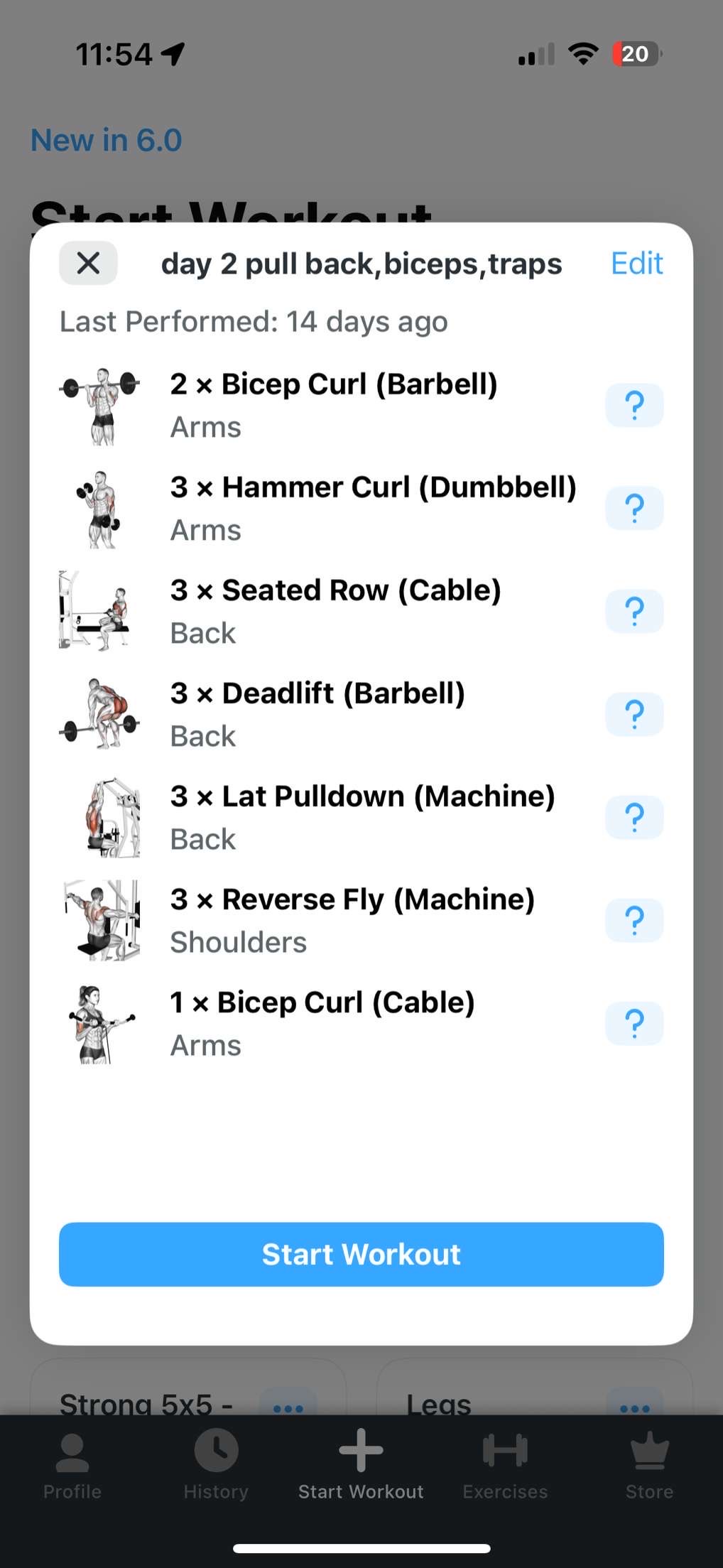
Task: Open help for Bicep Curl (Barbell)
Action: [634, 405]
